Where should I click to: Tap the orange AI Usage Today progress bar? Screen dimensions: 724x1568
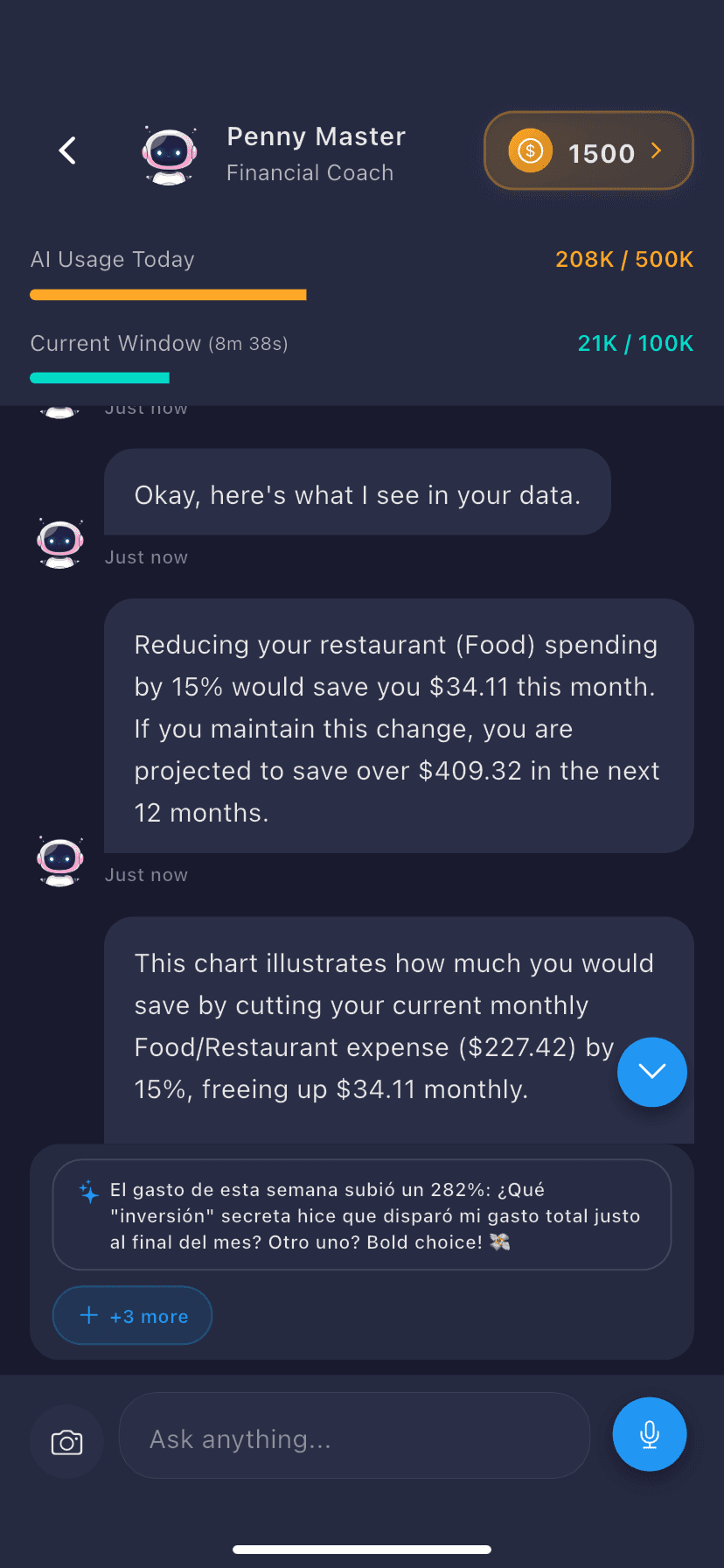(168, 294)
